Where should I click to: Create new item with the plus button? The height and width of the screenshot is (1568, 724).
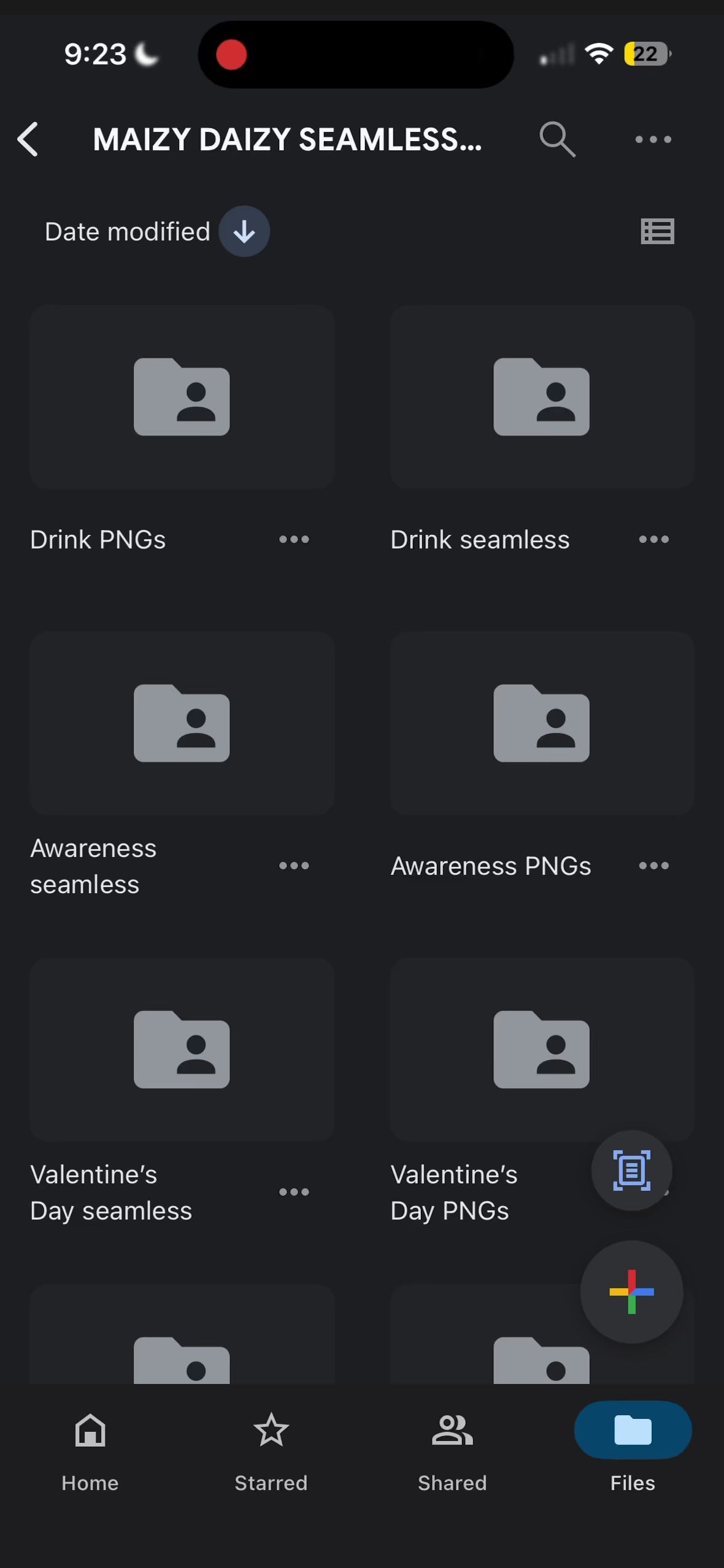631,1292
